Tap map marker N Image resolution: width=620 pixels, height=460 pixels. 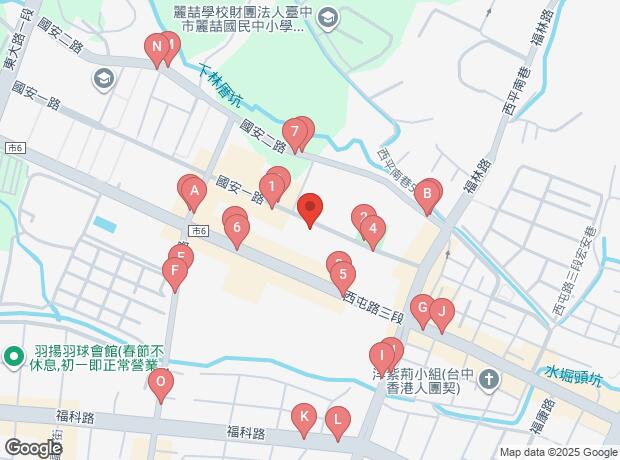pos(156,47)
